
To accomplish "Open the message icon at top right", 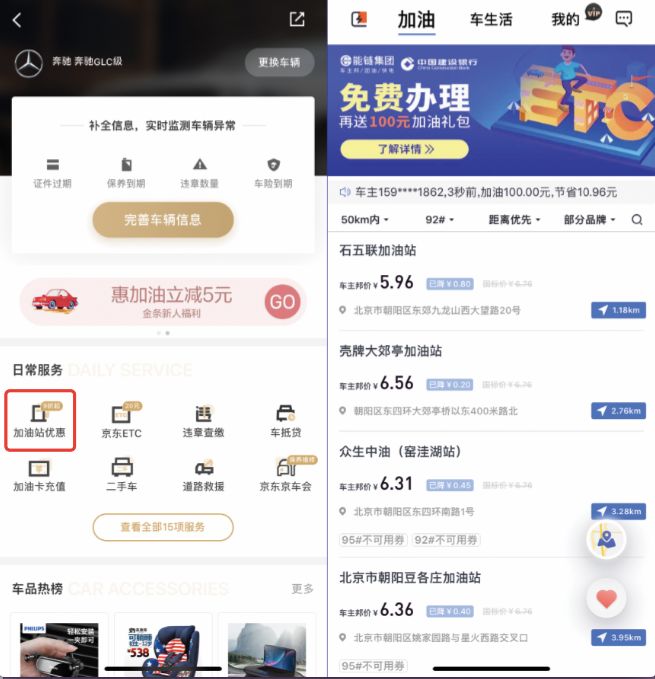I will 623,19.
